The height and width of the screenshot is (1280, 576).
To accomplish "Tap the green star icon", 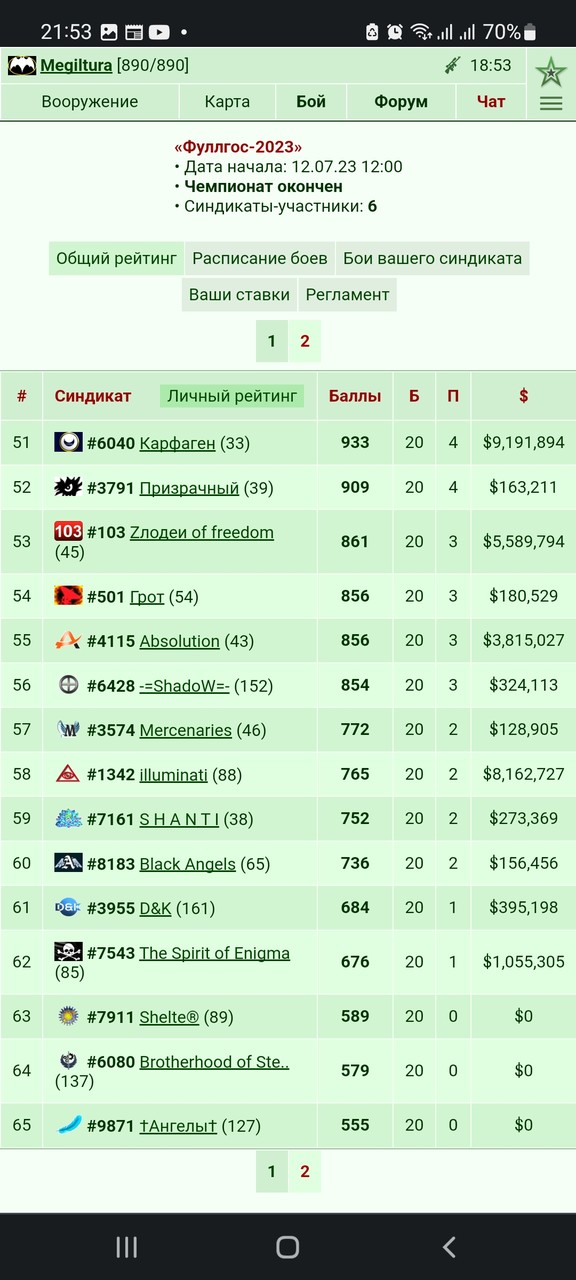I will click(551, 72).
